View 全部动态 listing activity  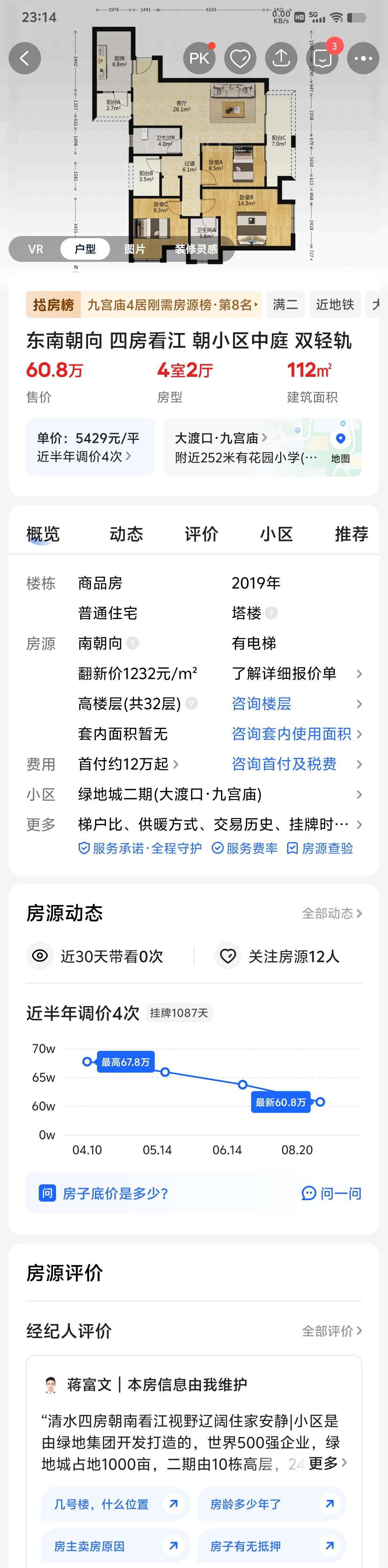331,913
